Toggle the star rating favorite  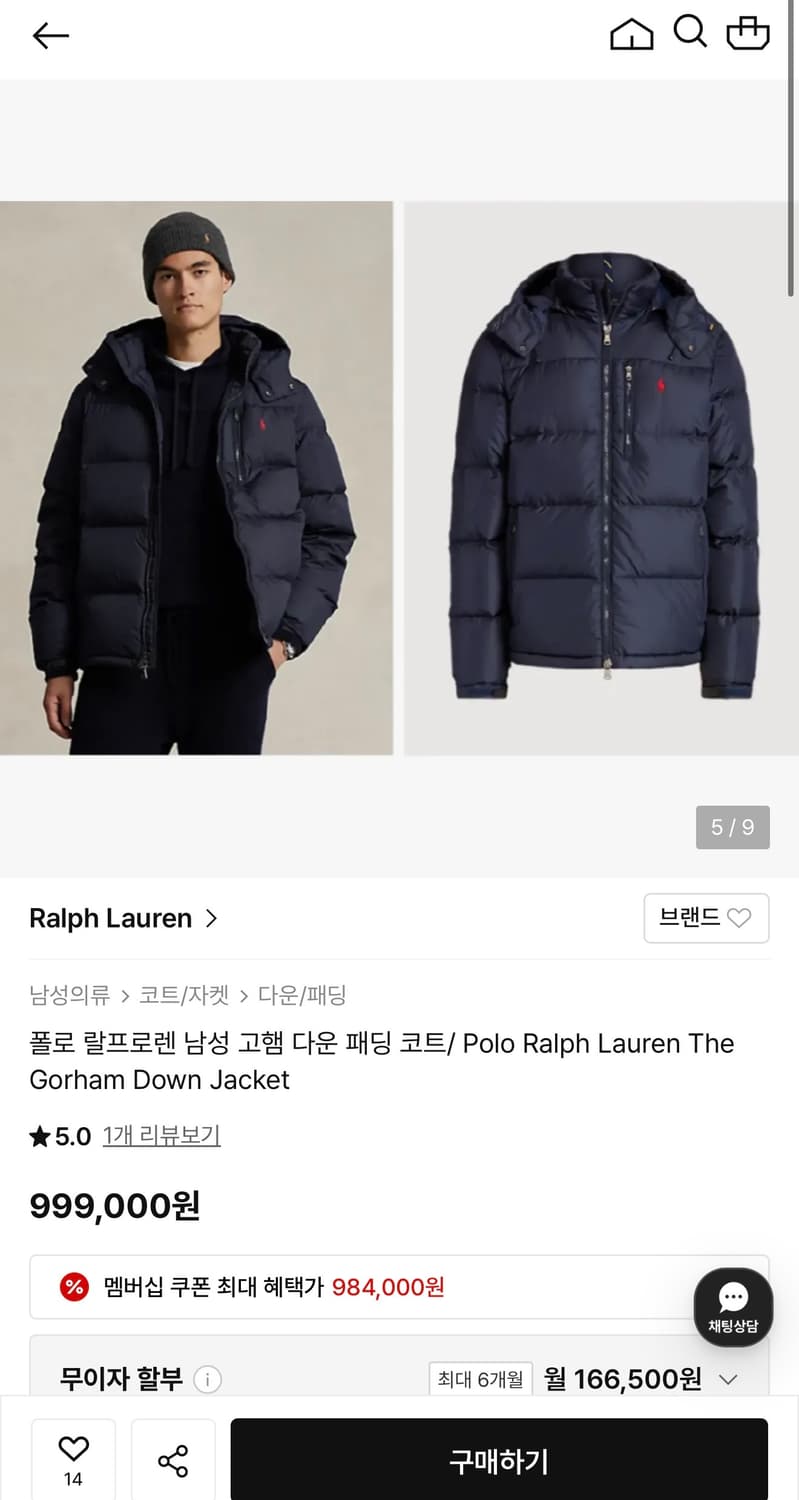(42, 1135)
